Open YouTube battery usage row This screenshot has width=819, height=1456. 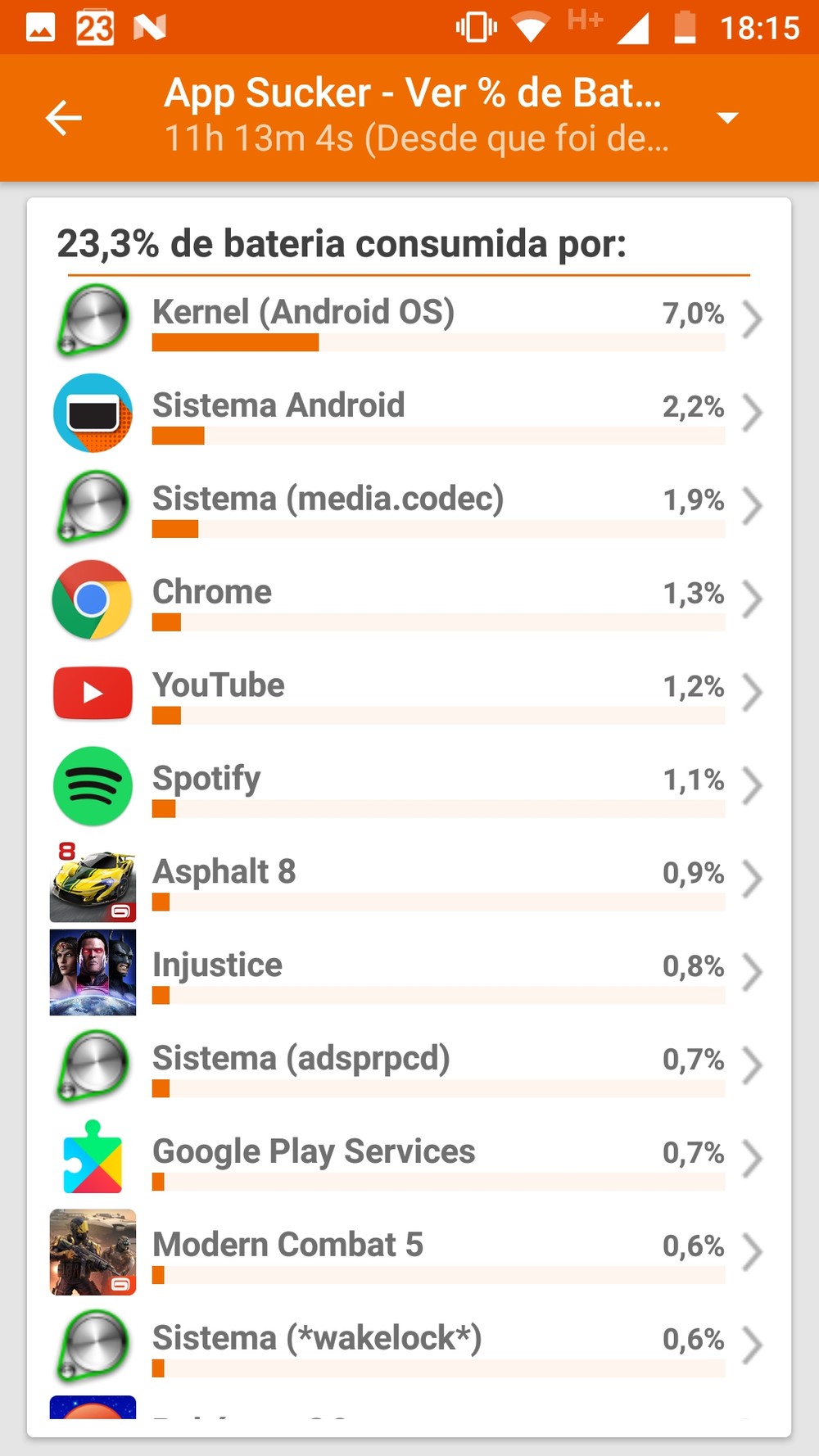point(409,693)
